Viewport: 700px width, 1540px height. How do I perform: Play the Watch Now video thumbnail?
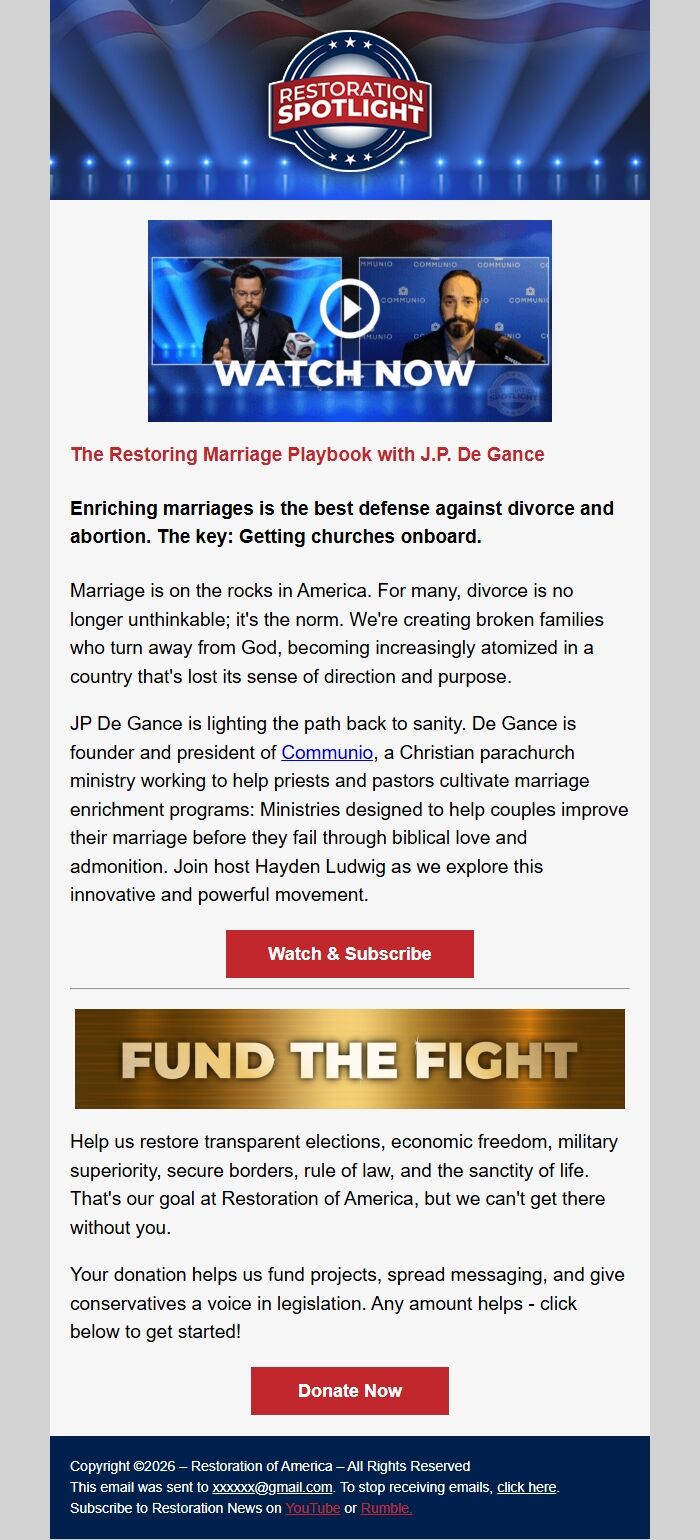[x=350, y=310]
